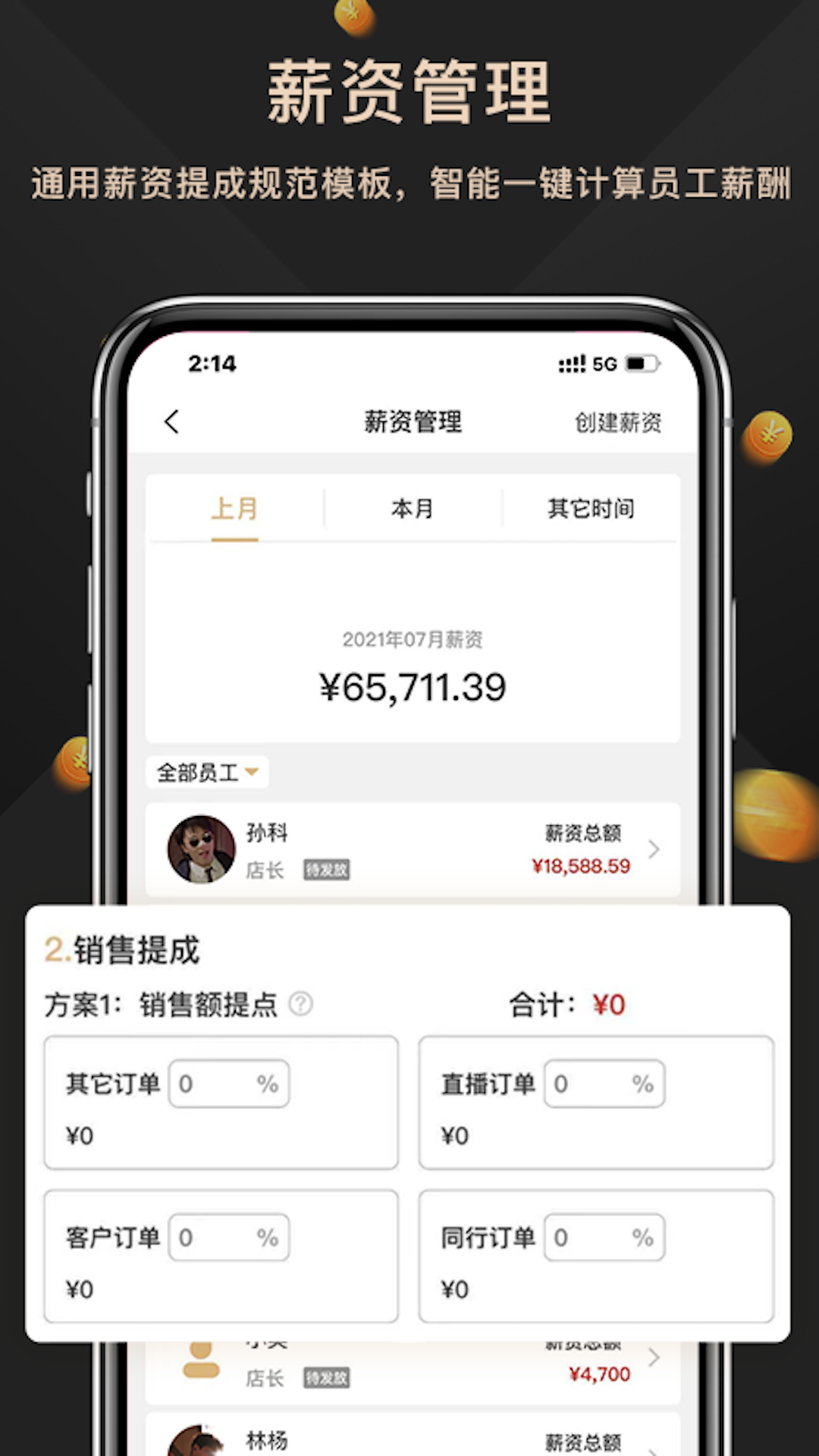The image size is (819, 1456).
Task: Open 孙科's salary details via right chevron
Action: 654,849
